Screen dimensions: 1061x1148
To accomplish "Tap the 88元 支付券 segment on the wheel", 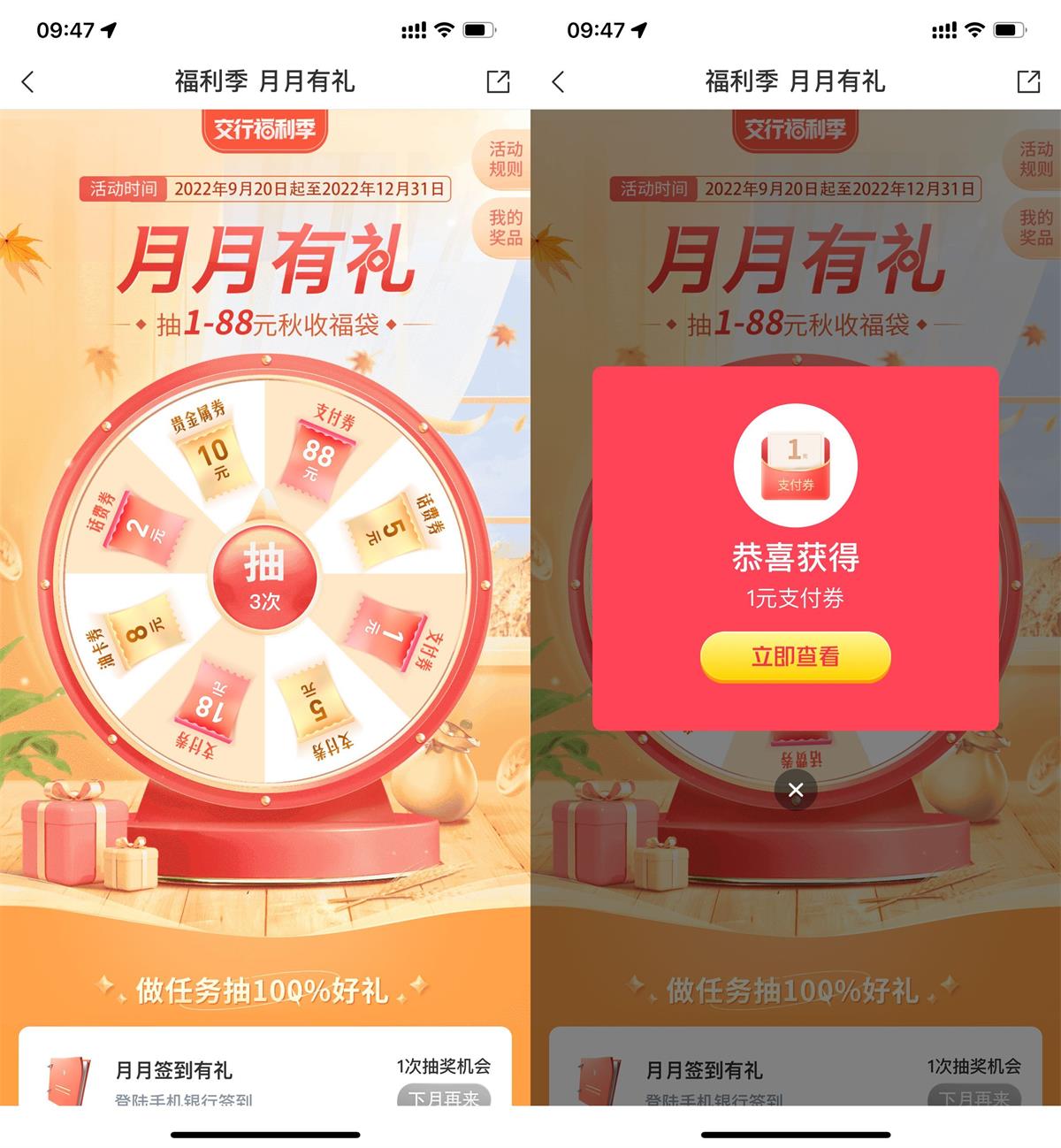I will tap(318, 453).
